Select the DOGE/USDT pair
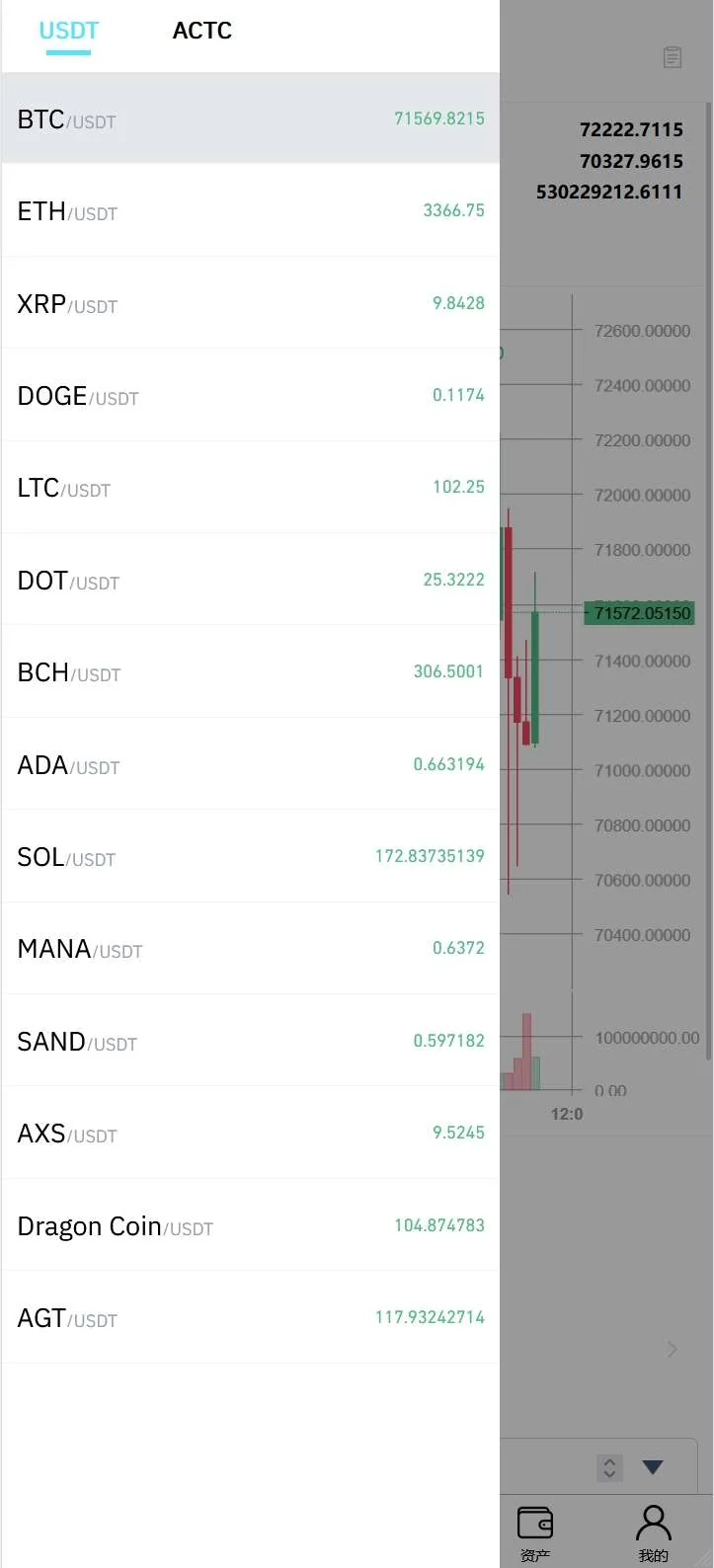The height and width of the screenshot is (1568, 714). click(250, 395)
